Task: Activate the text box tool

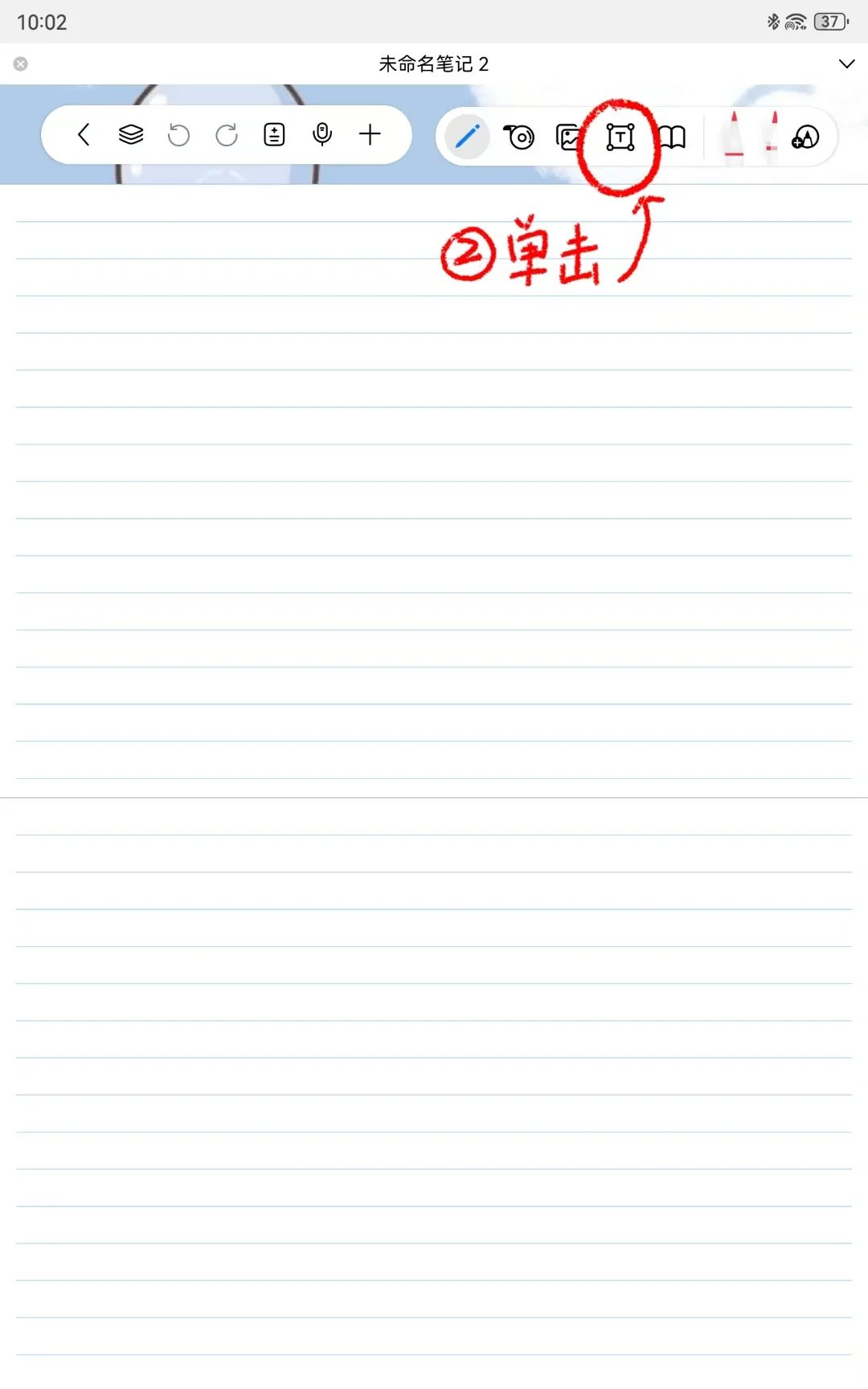Action: [620, 137]
